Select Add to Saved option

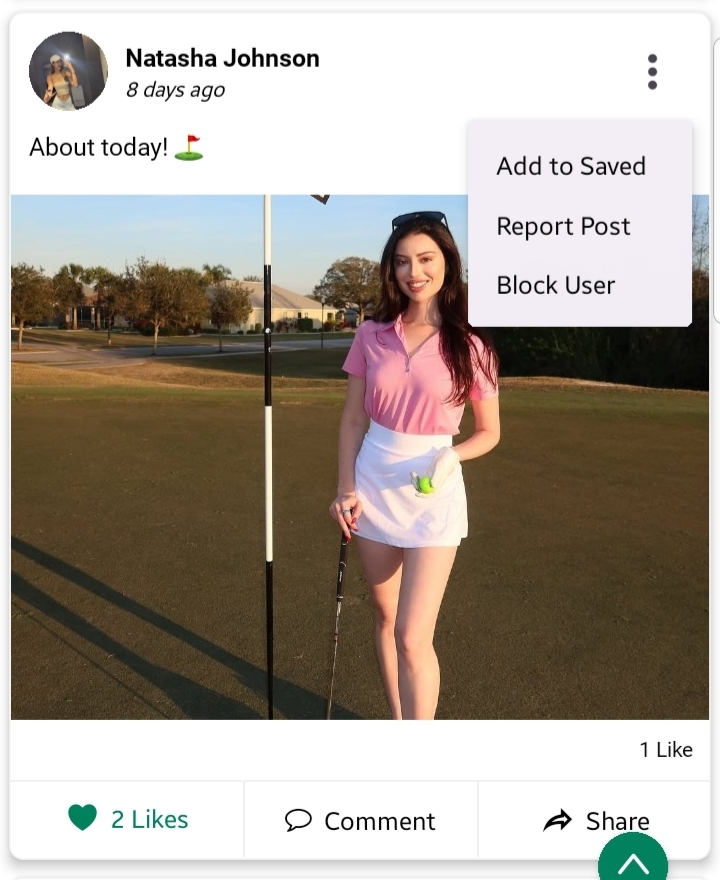coord(571,166)
